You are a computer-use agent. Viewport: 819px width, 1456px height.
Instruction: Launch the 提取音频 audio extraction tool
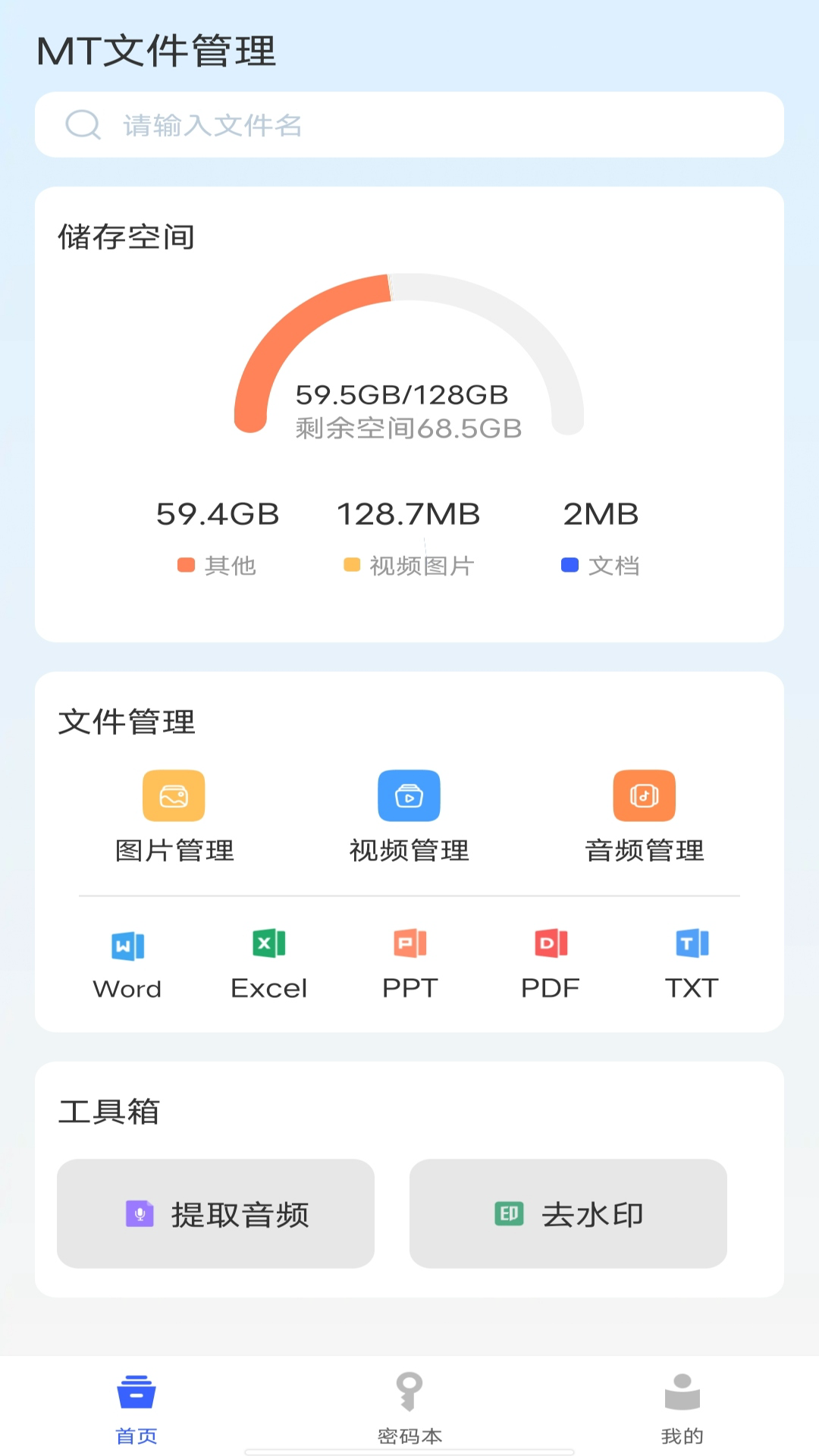point(216,1213)
